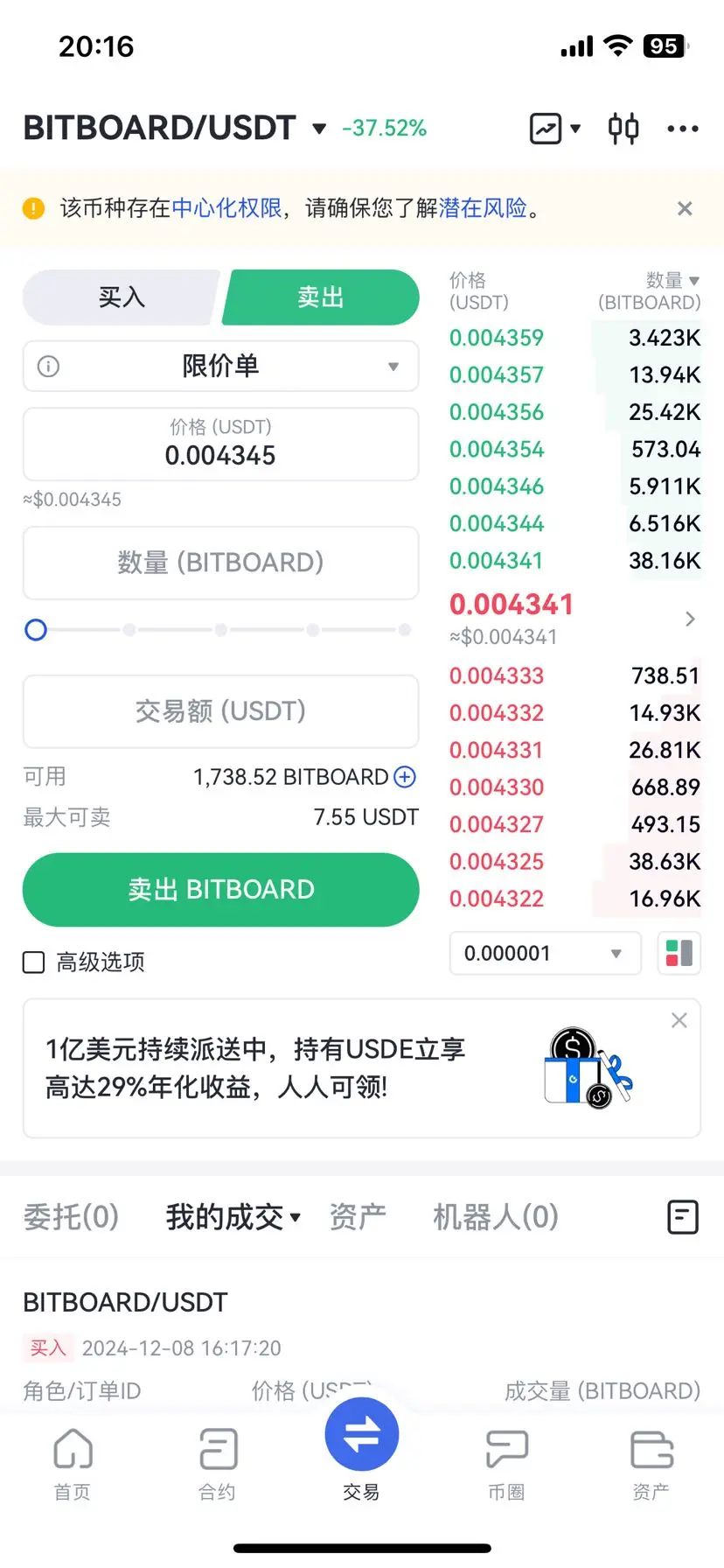Switch to the 买入 buy tab
The image size is (724, 1568).
(x=121, y=297)
